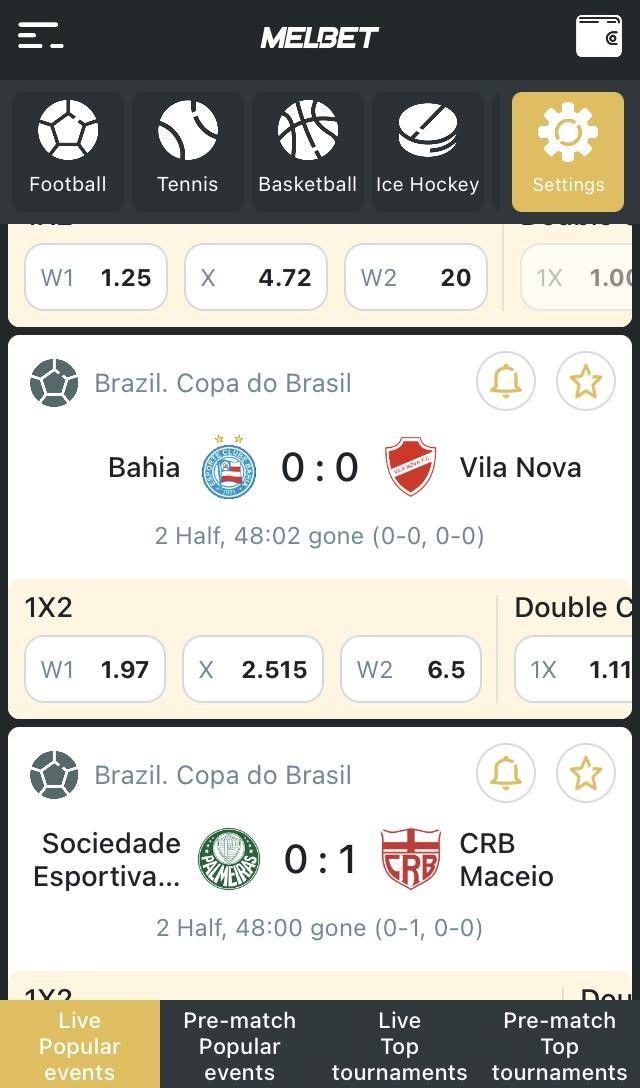Enable notifications for Bahia vs Vila Nova
The image size is (640, 1088).
tap(506, 381)
